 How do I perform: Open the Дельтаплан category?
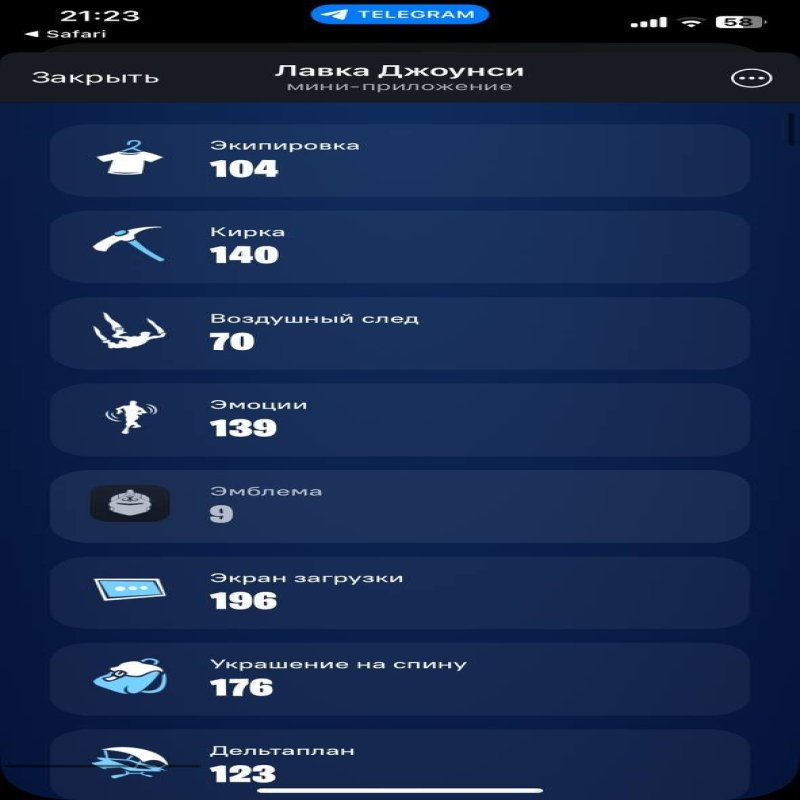(400, 764)
